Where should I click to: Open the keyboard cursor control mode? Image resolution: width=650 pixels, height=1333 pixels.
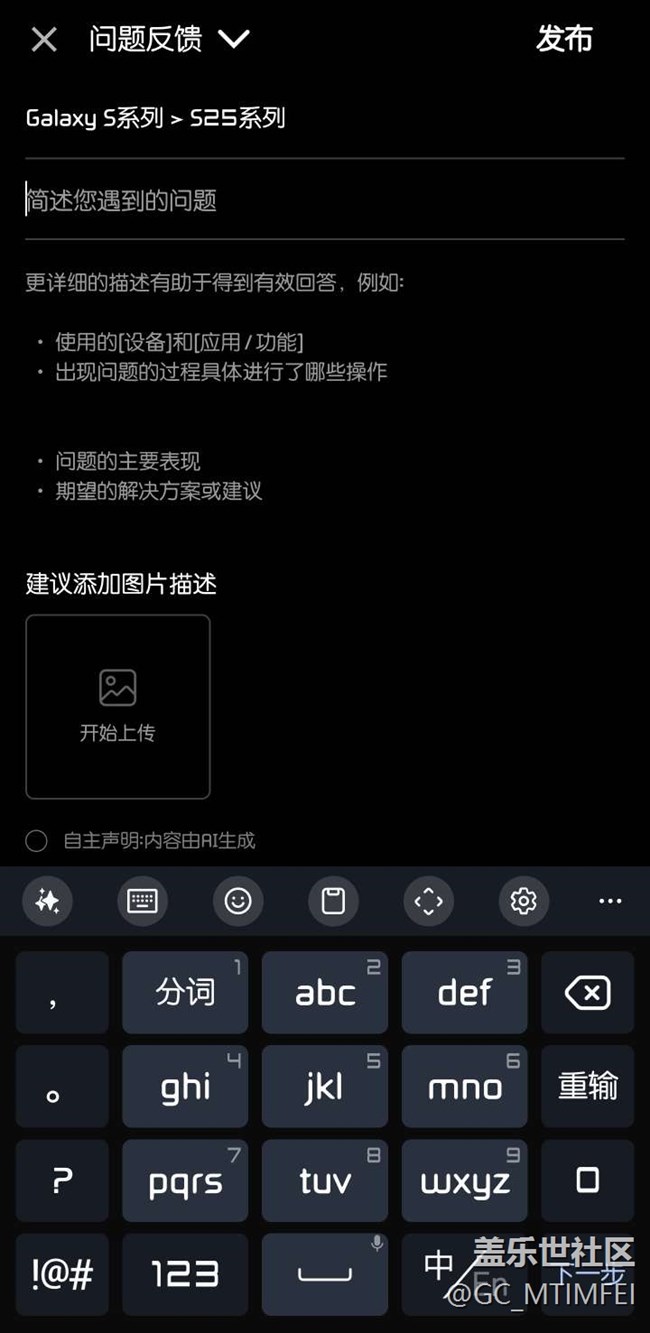[x=428, y=901]
